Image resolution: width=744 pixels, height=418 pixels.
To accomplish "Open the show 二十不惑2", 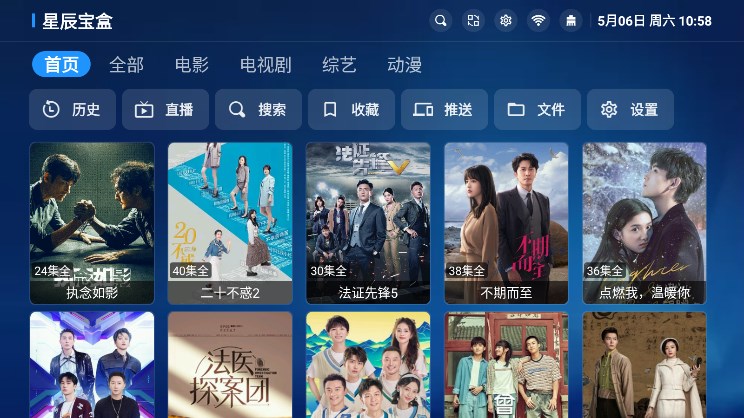I will (x=230, y=222).
